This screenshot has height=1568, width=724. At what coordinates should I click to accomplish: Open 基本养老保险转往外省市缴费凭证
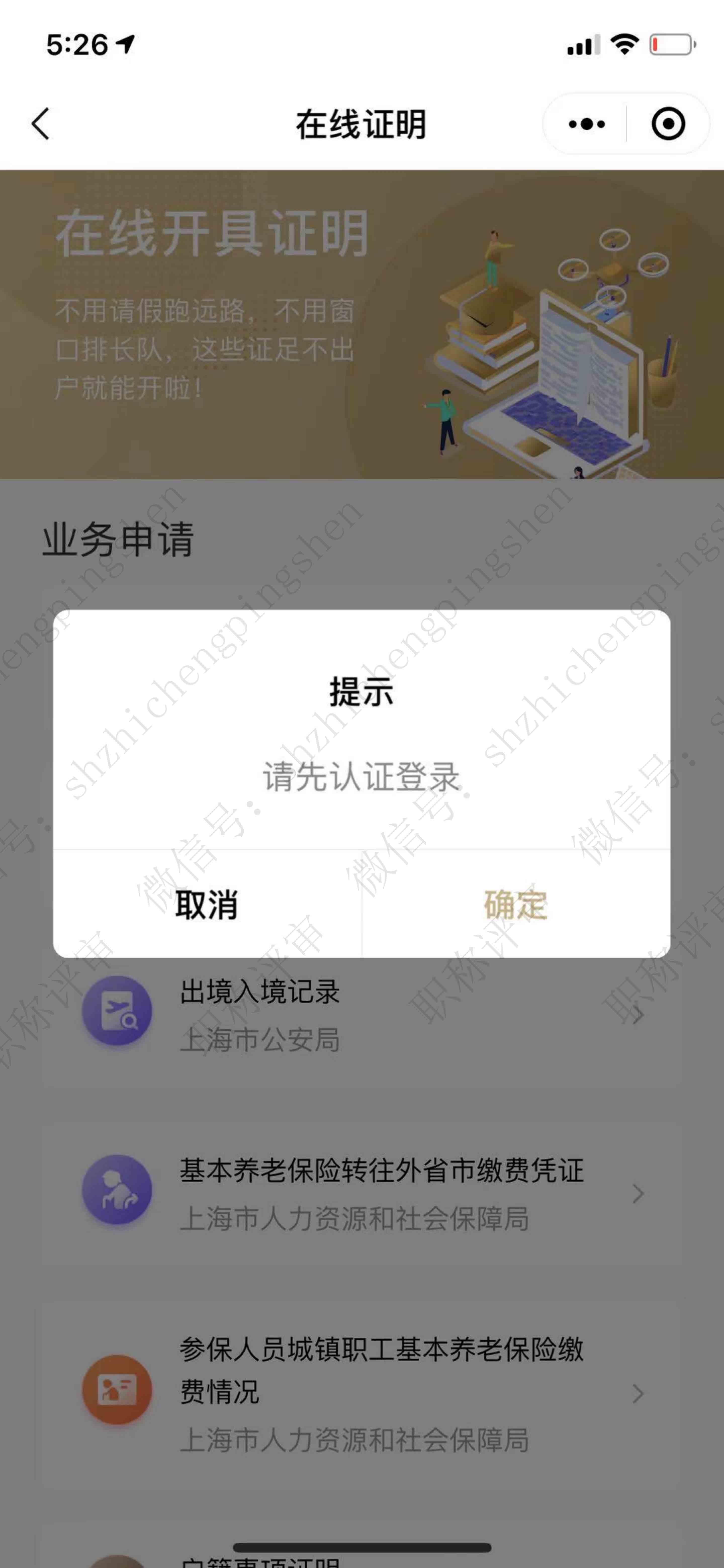[359, 1194]
